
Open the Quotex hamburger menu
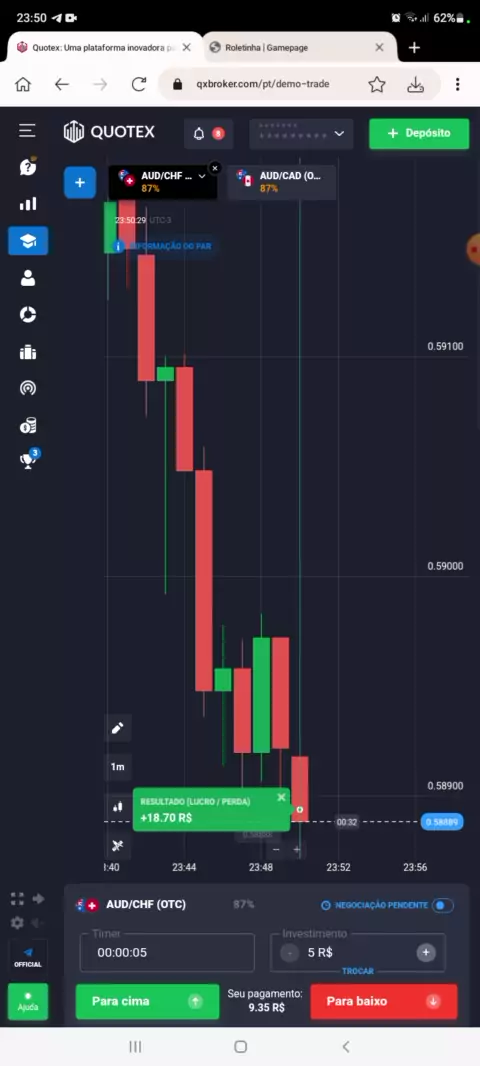tap(27, 130)
